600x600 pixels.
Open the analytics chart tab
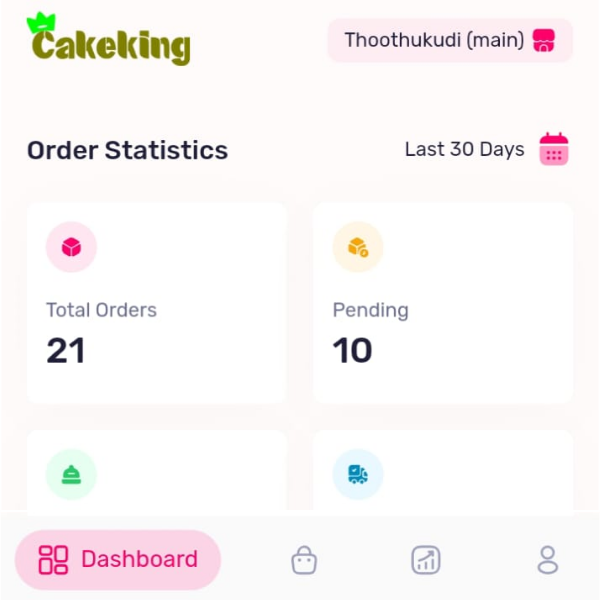coord(426,560)
